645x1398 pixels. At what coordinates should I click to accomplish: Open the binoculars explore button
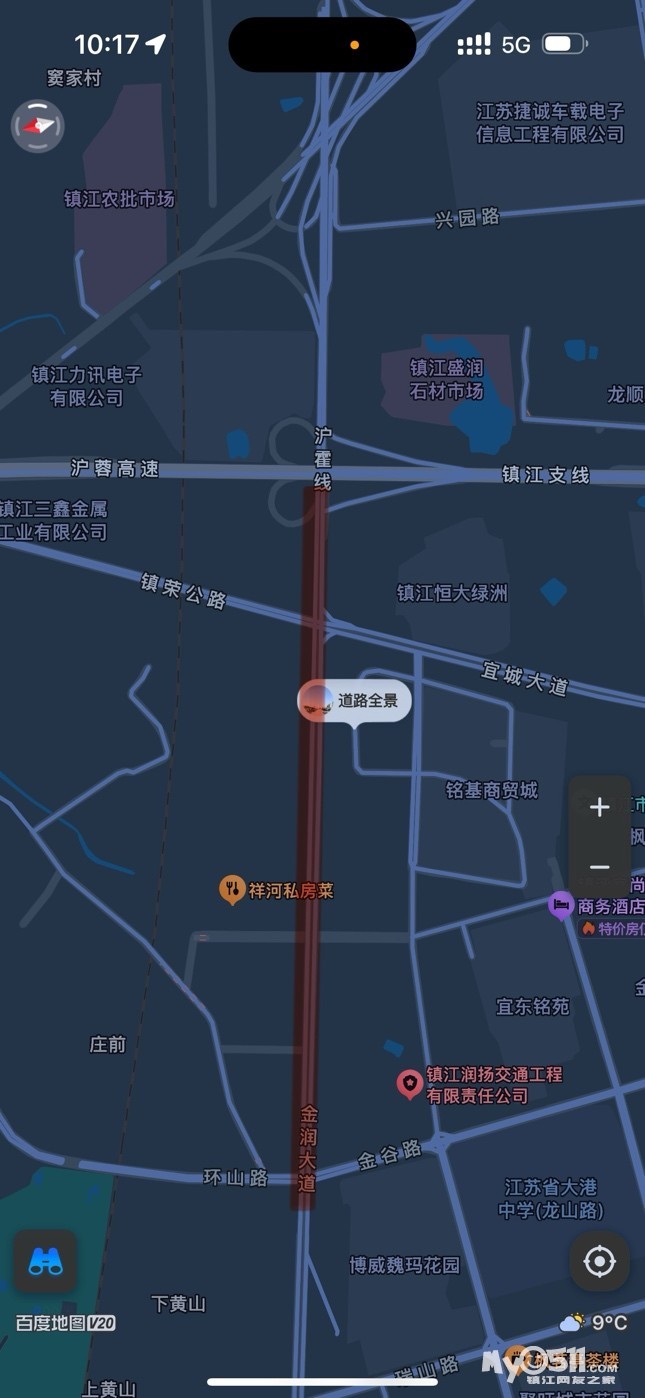pos(45,1263)
